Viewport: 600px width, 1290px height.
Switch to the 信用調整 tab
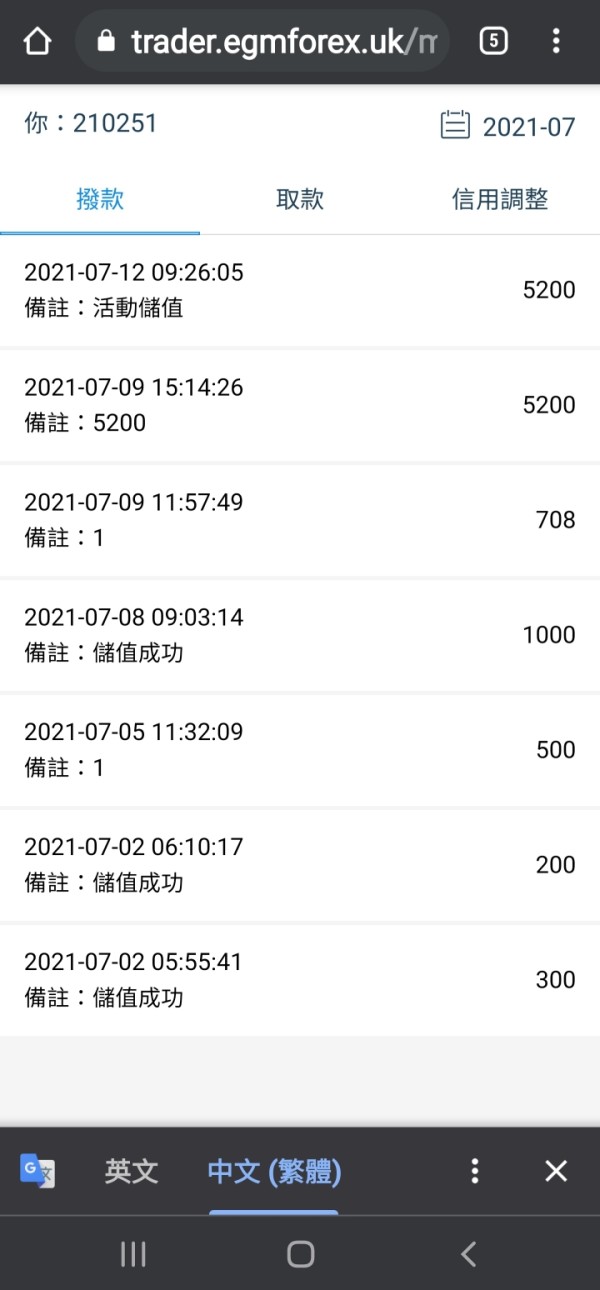500,199
